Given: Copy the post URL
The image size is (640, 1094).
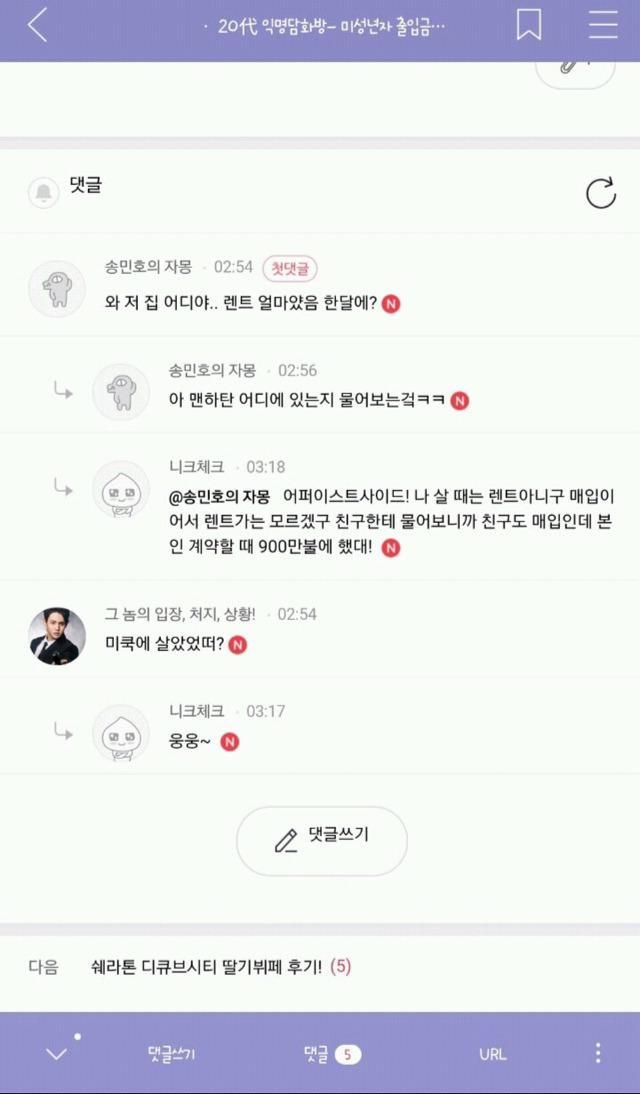Looking at the screenshot, I should tap(492, 1054).
